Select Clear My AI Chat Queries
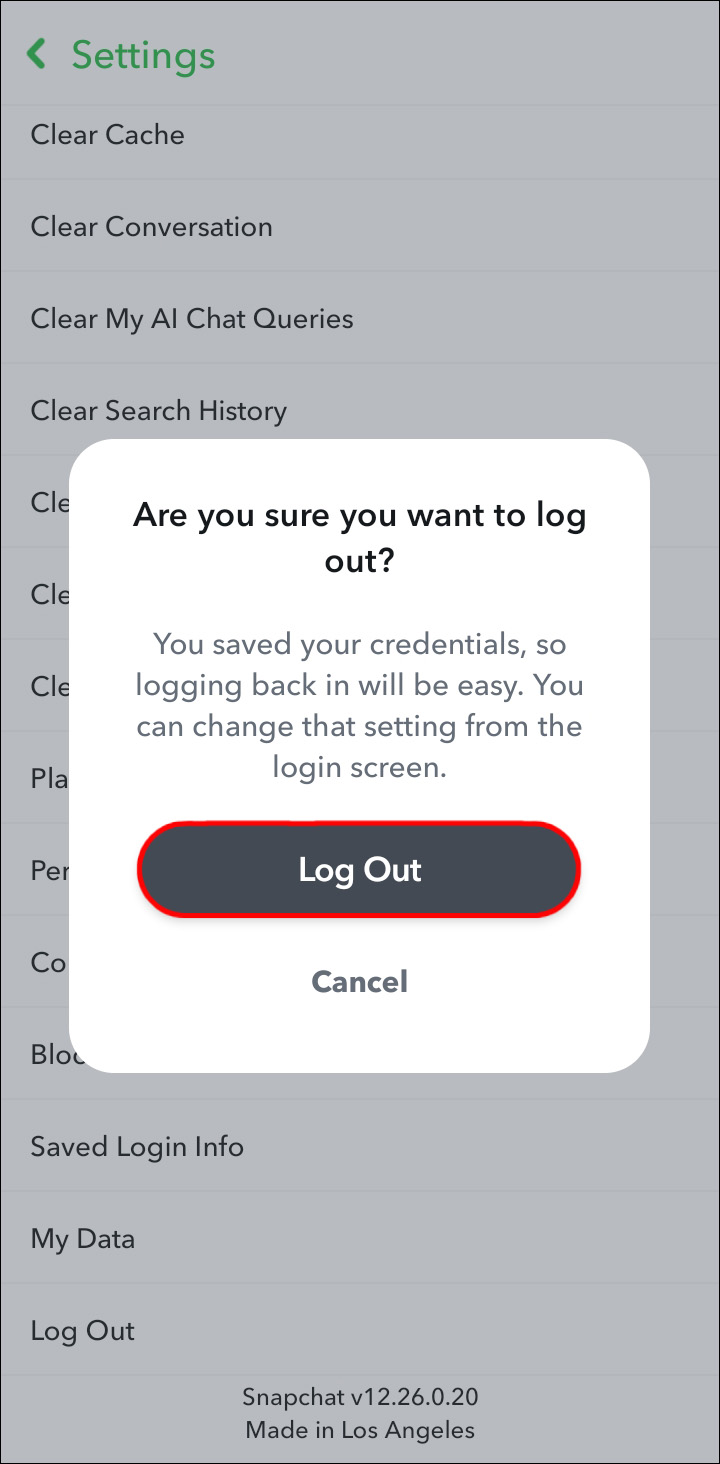 coord(192,319)
